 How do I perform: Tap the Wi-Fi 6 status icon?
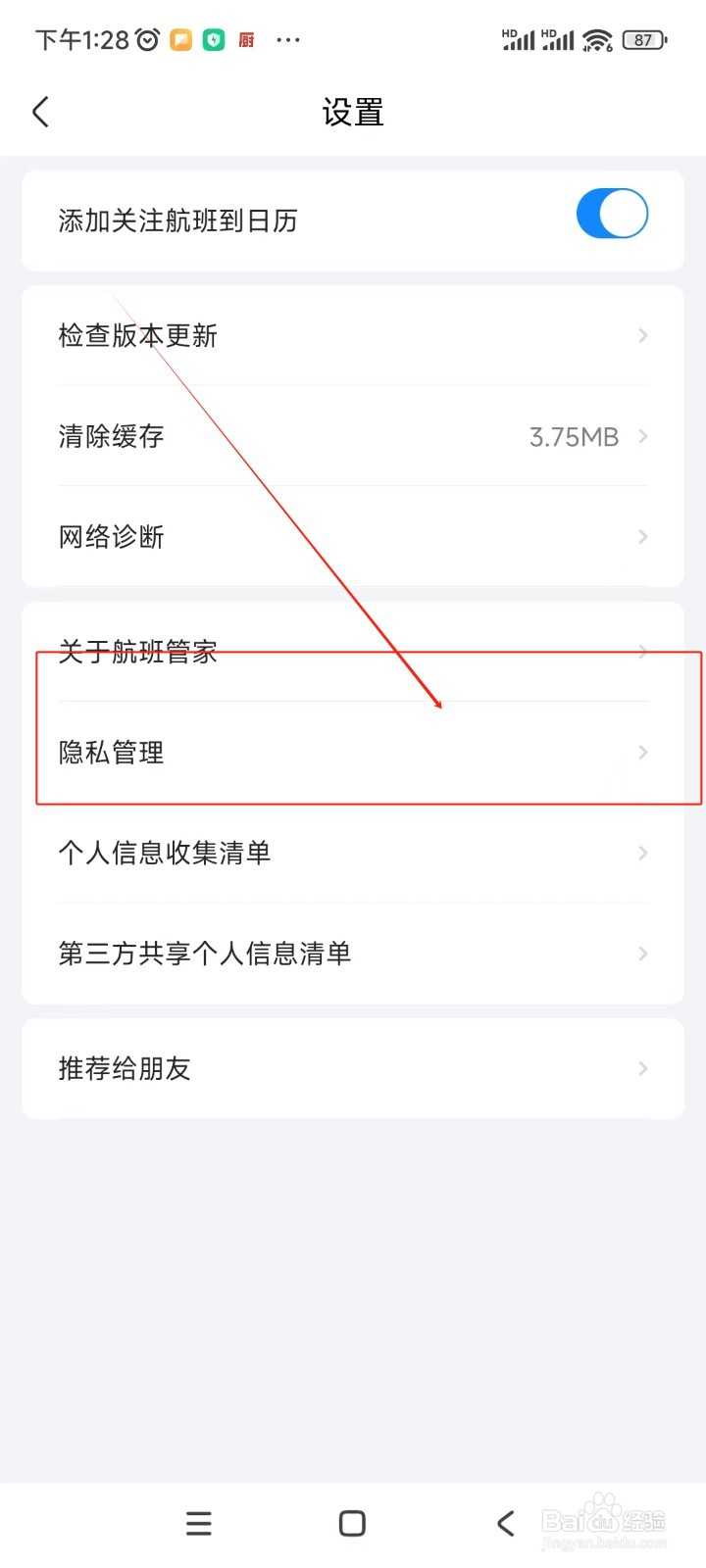coord(598,39)
